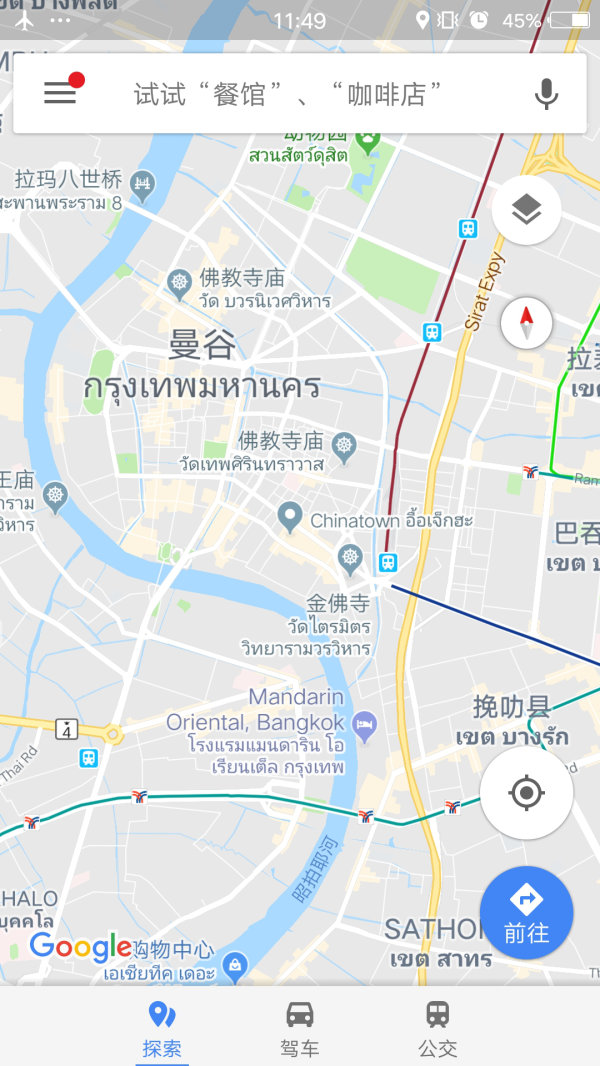Open the hamburger menu drawer
Screen dimensions: 600x1066
tap(60, 93)
